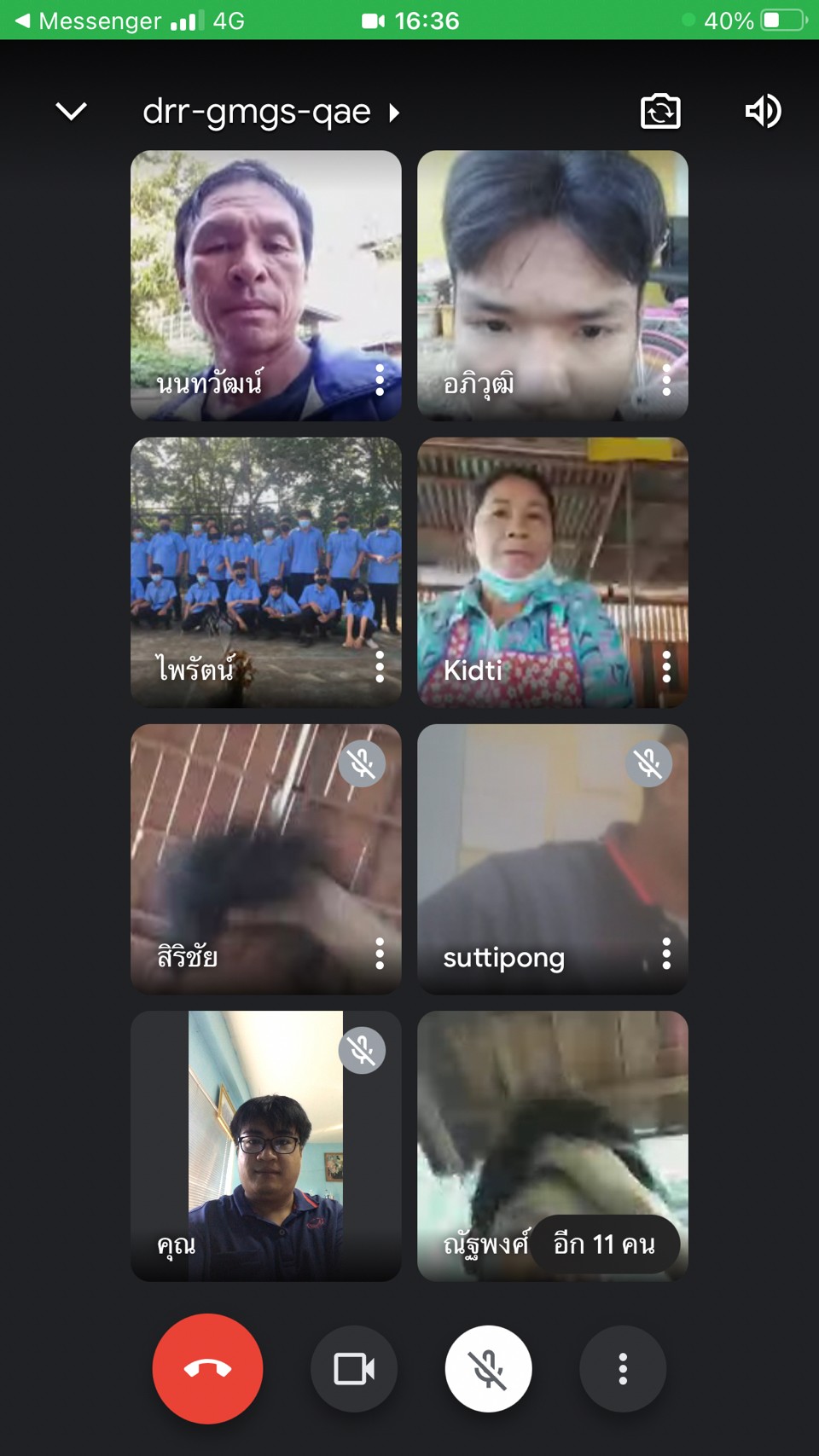819x1456 pixels.
Task: Hang up the call
Action: tap(208, 1368)
